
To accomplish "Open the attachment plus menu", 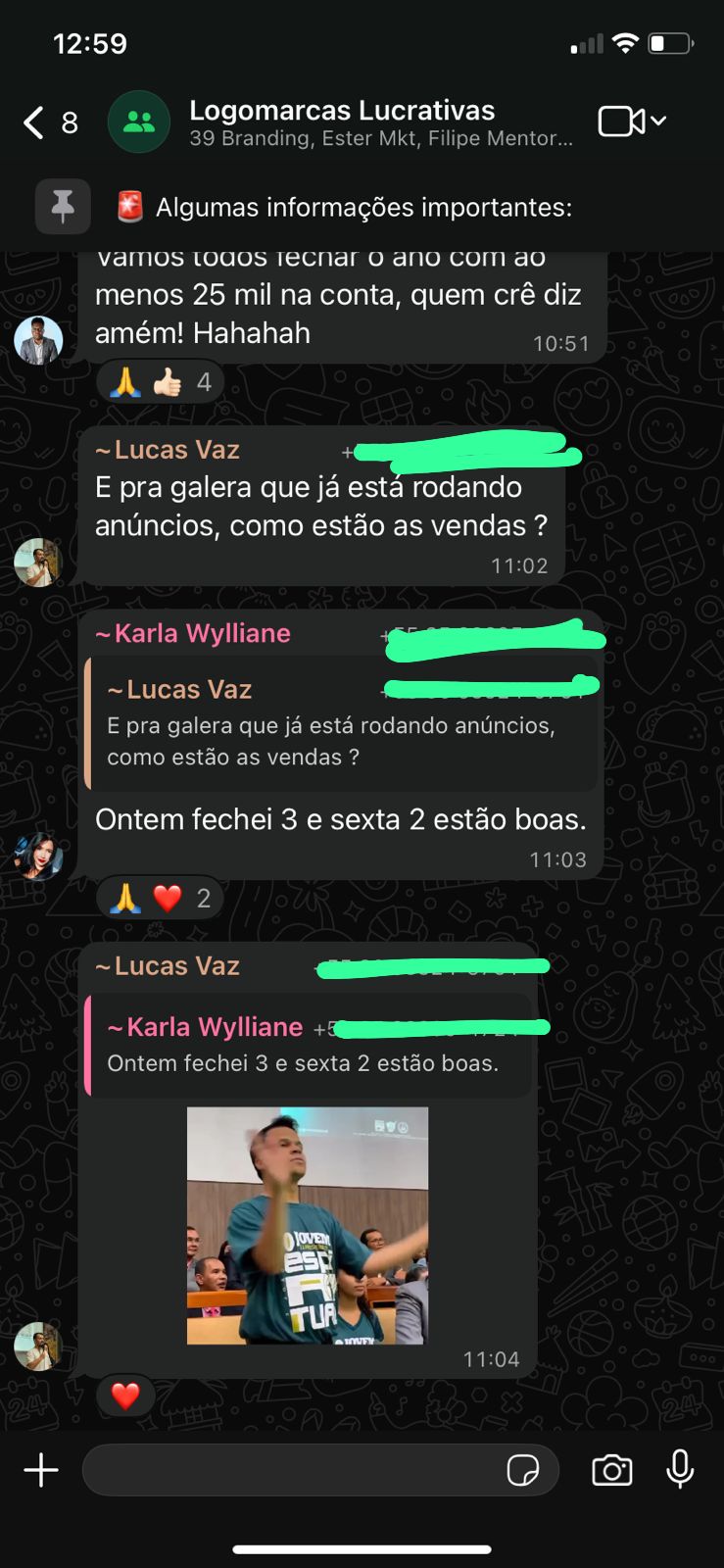I will (x=41, y=1470).
